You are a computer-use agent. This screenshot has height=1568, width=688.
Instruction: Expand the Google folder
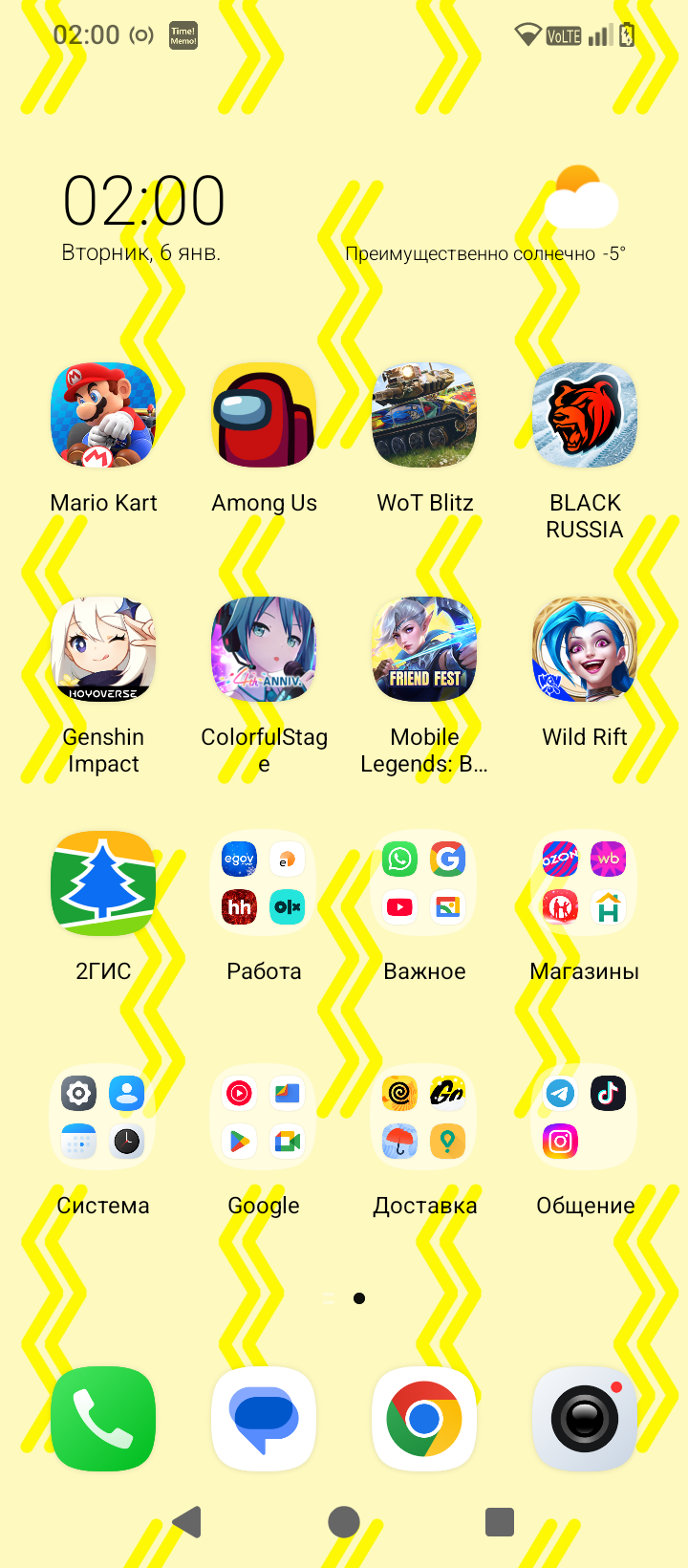click(264, 1117)
